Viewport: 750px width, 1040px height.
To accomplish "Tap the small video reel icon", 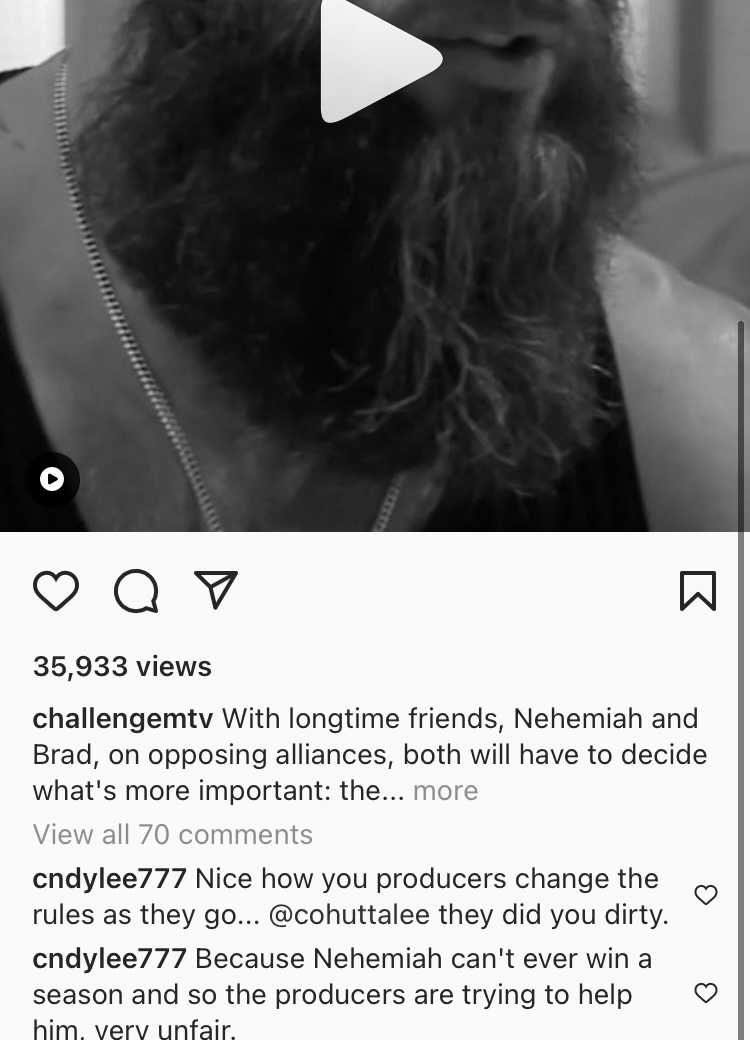I will [x=52, y=480].
